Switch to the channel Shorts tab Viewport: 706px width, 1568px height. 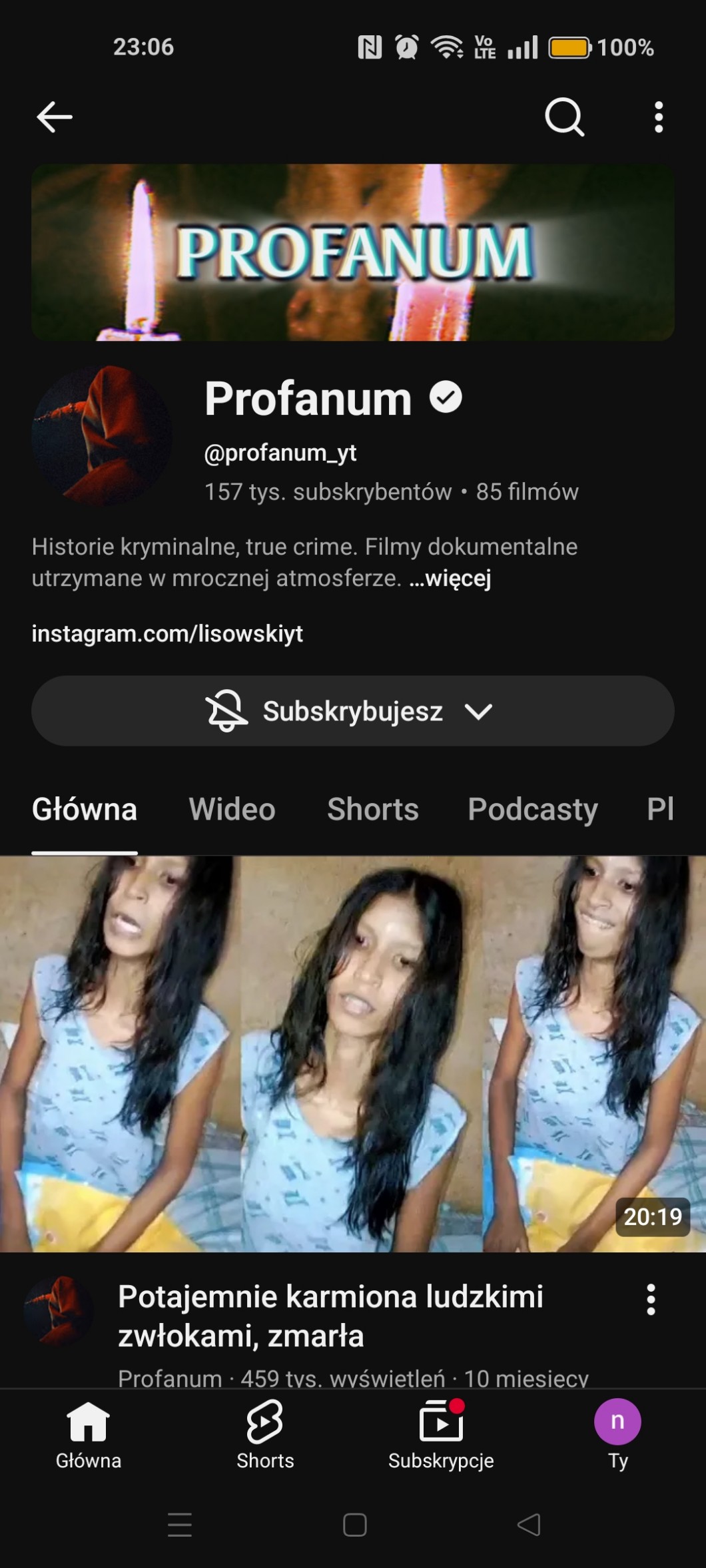pyautogui.click(x=372, y=810)
